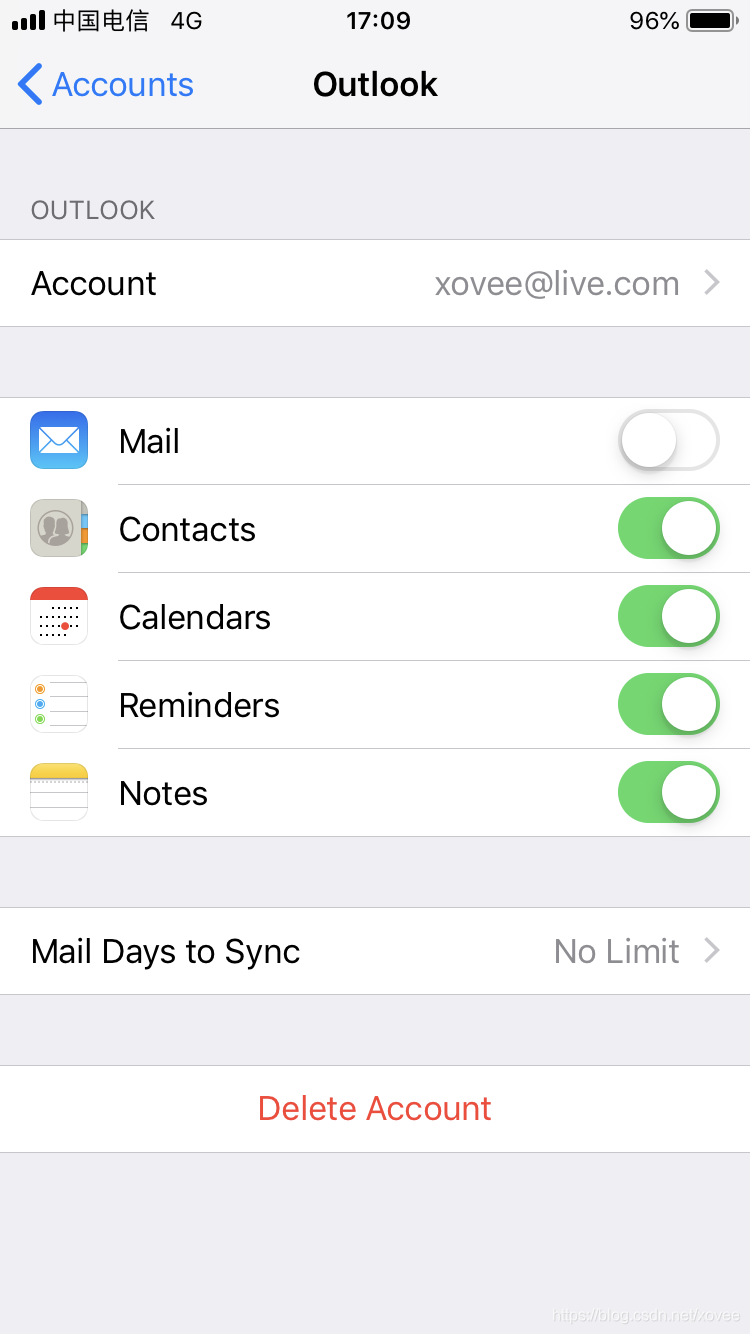Image resolution: width=750 pixels, height=1334 pixels.
Task: Switch off Notes syncing
Action: 669,792
